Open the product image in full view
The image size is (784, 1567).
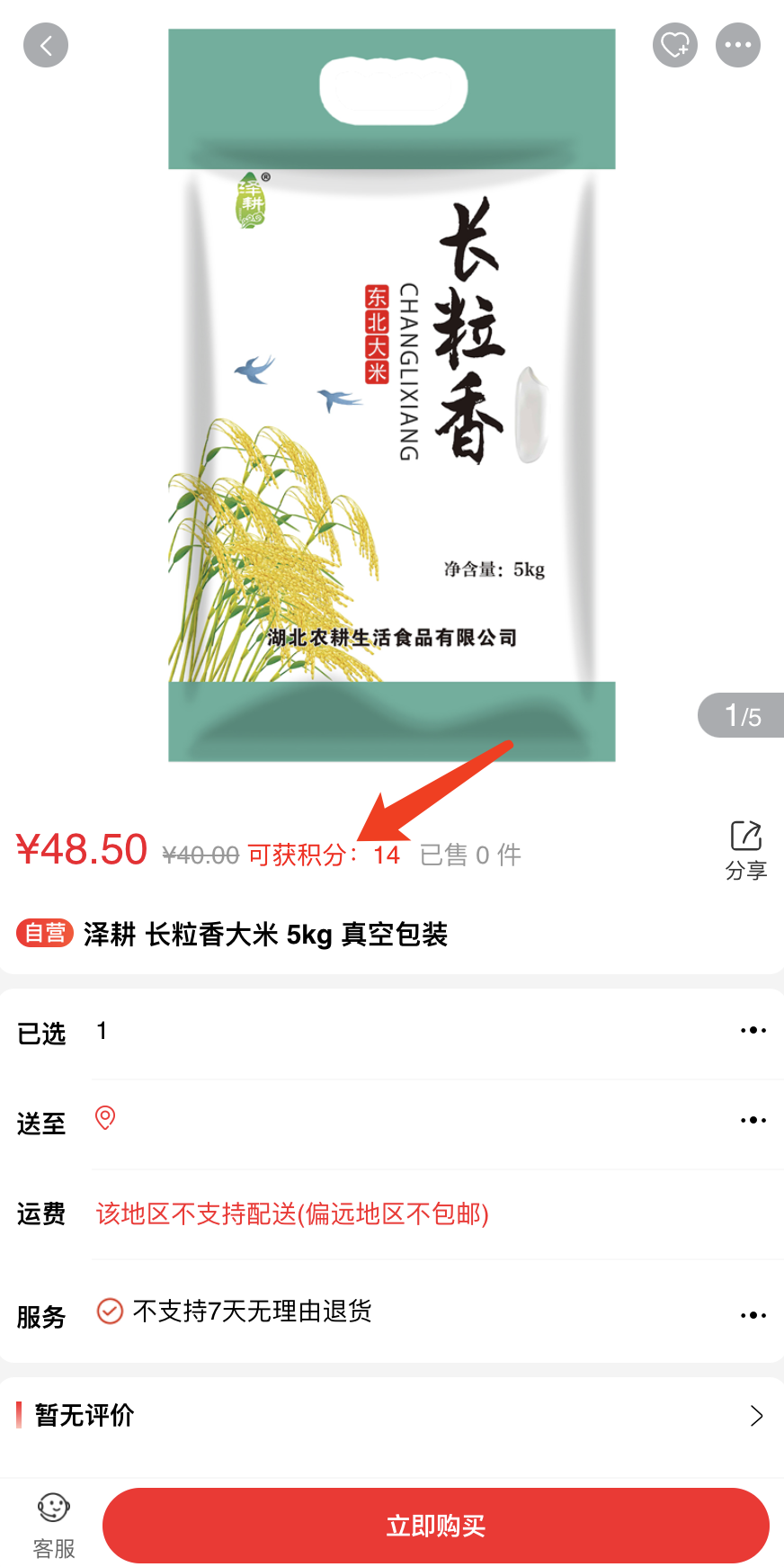point(392,396)
